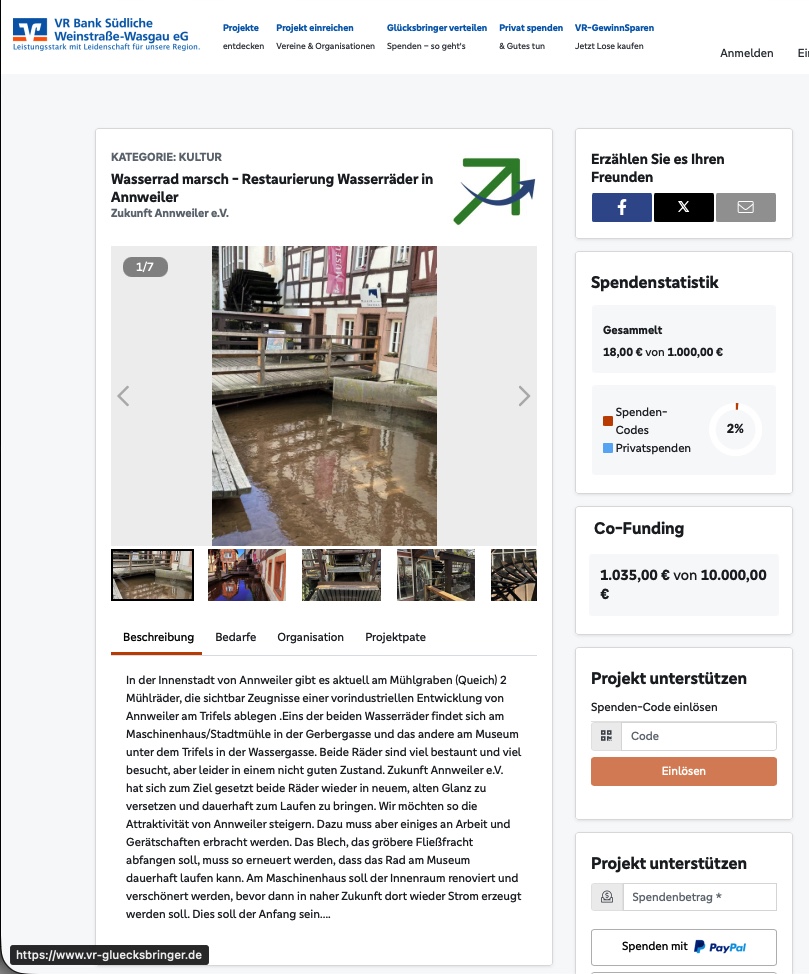Screen dimensions: 809x974
Task: Focus the Spendenbetrag field
Action: (697, 897)
